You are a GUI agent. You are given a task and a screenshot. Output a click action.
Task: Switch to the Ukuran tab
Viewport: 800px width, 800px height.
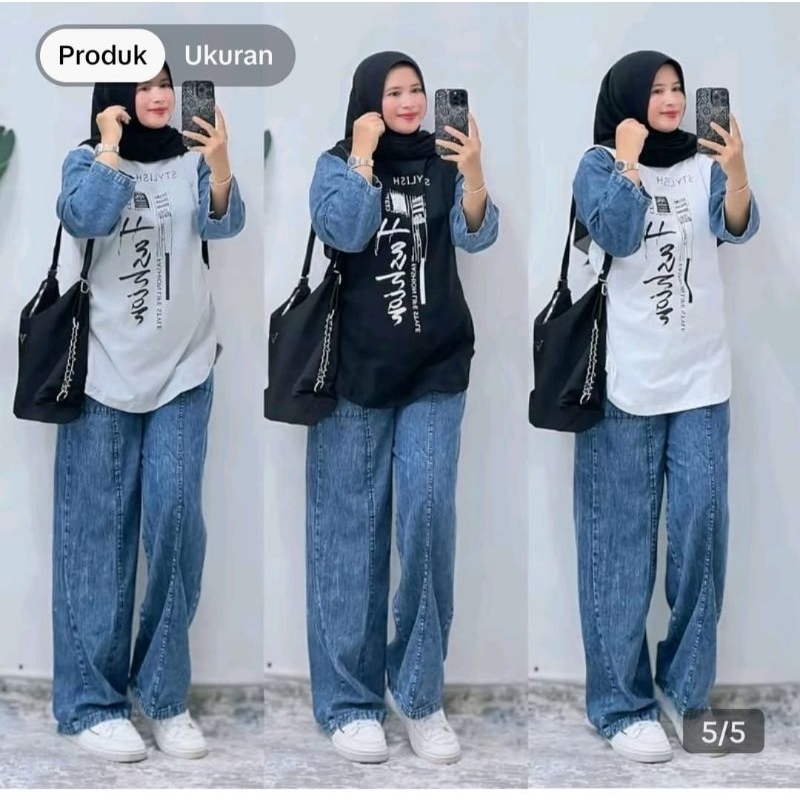(x=229, y=55)
